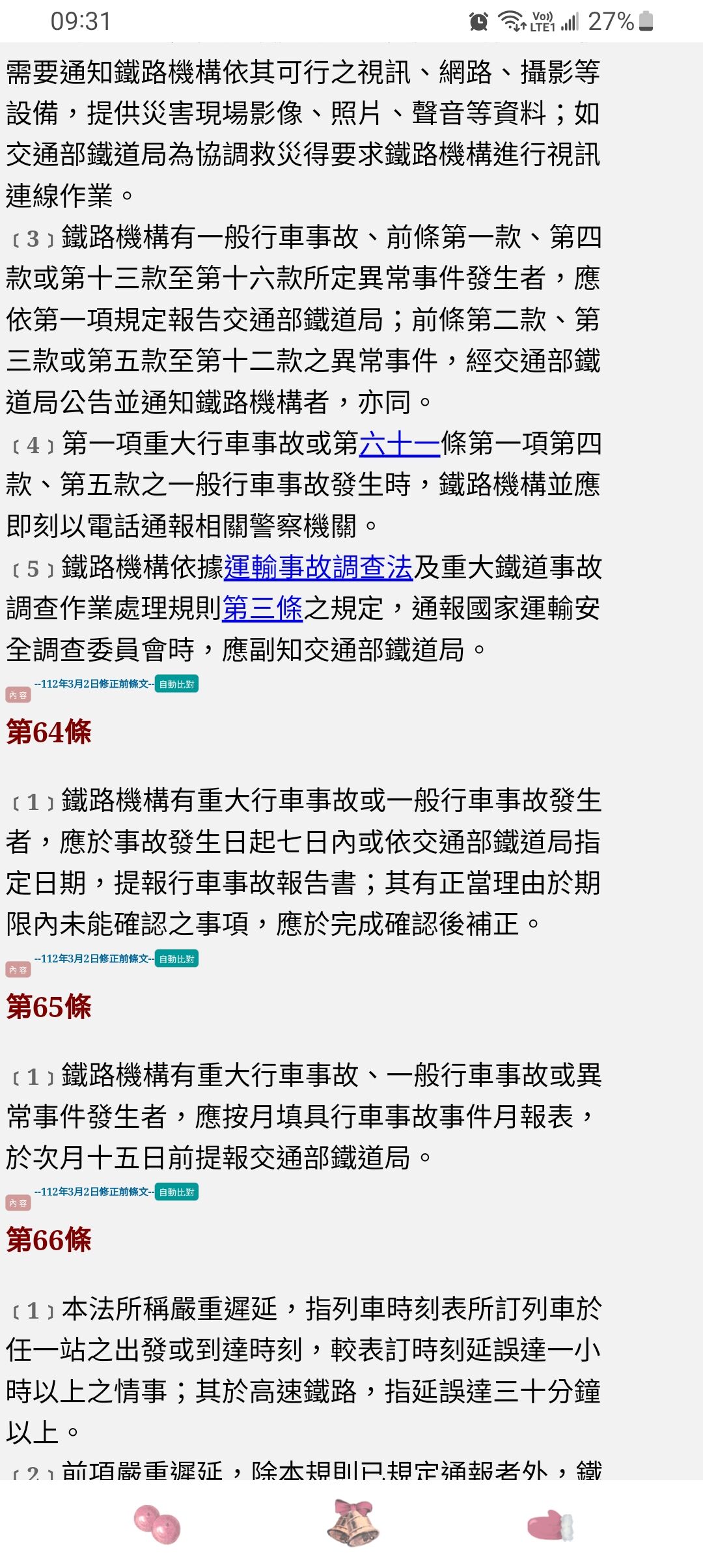Open 內容 tag above 第65條
Screen dimensions: 703x1568
pyautogui.click(x=18, y=970)
